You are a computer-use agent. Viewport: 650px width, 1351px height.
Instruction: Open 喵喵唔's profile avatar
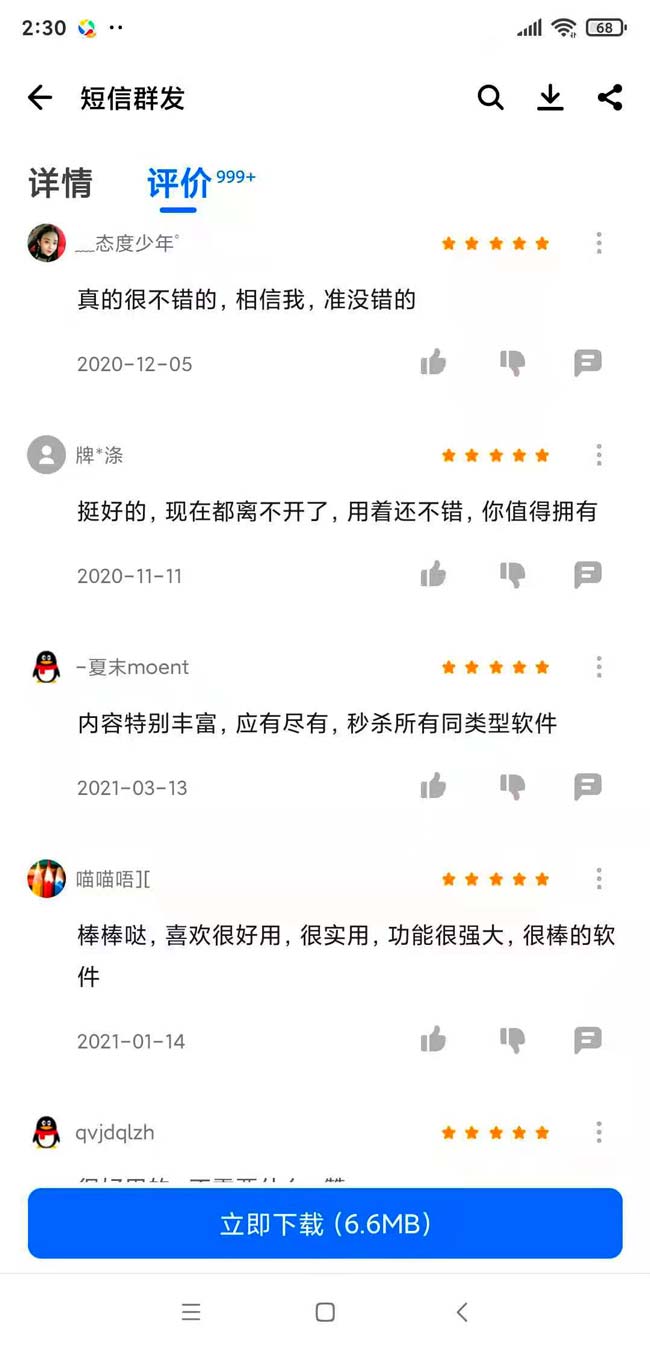pyautogui.click(x=46, y=879)
